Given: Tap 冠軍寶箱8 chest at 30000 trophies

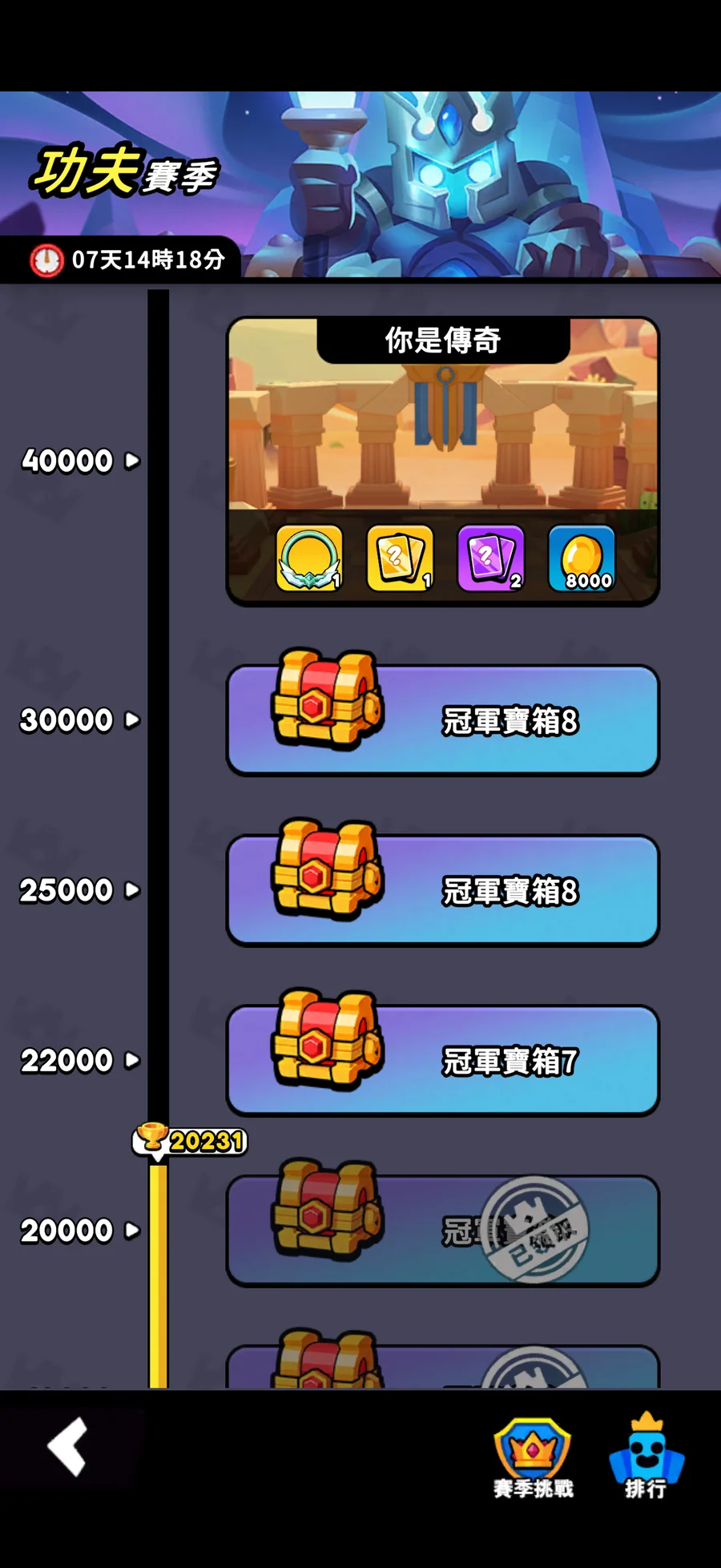Looking at the screenshot, I should (443, 720).
